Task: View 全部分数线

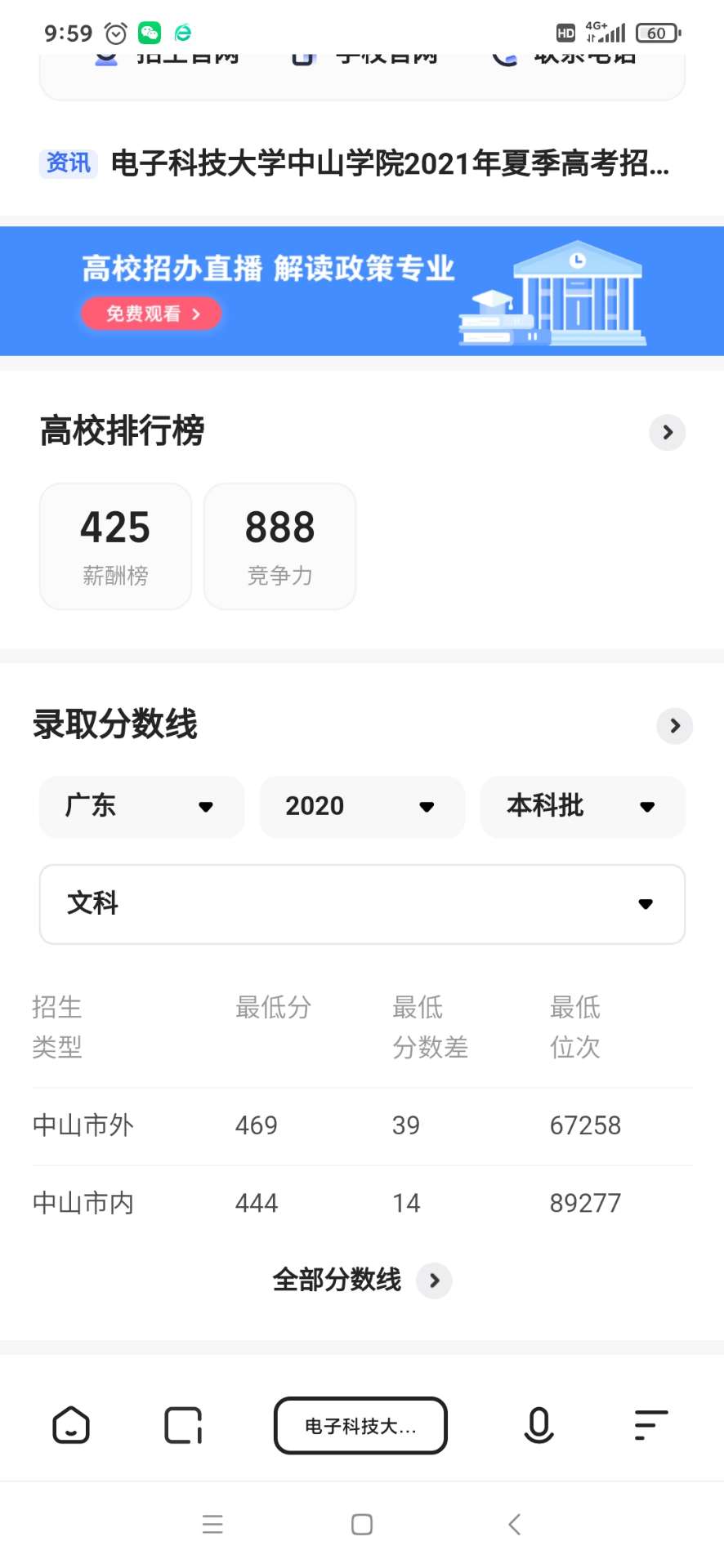Action: tap(361, 1280)
